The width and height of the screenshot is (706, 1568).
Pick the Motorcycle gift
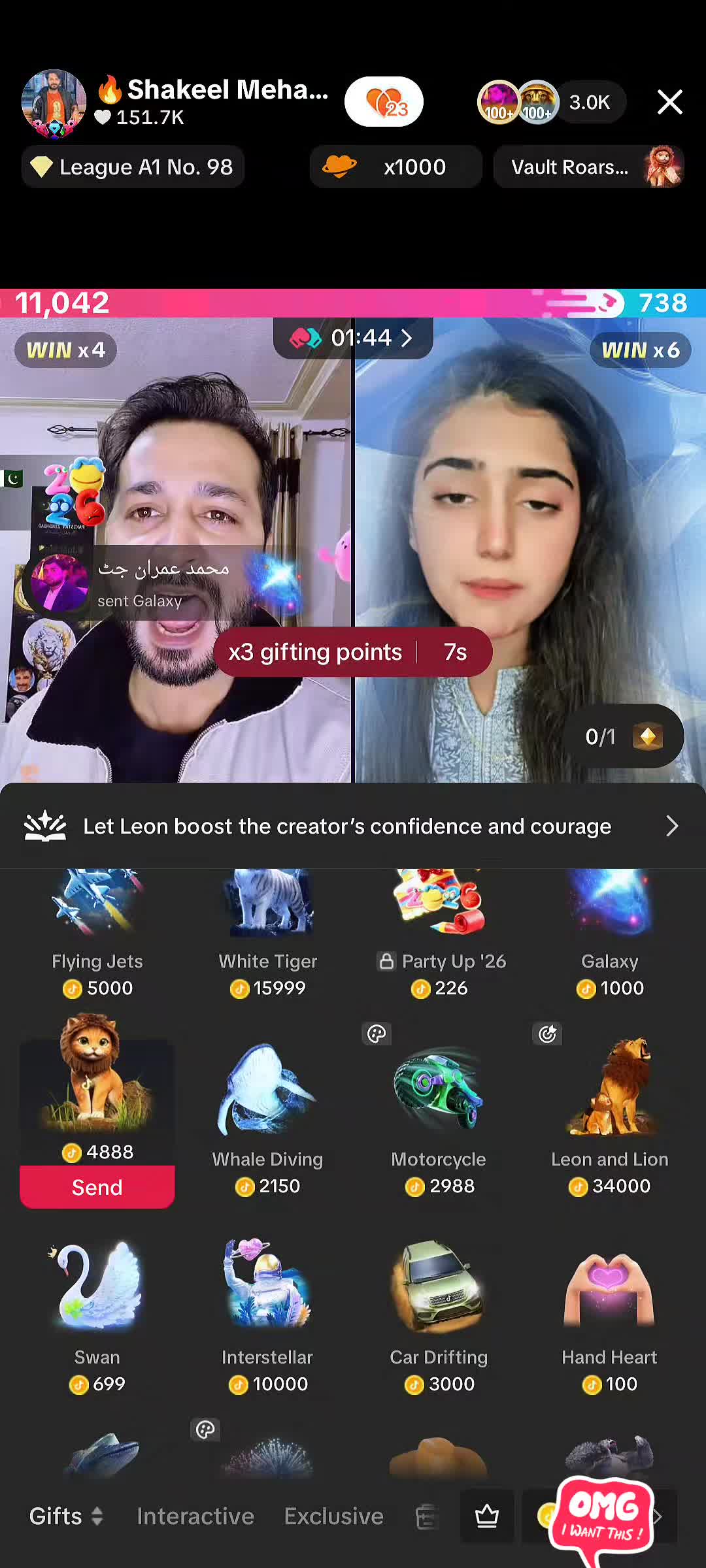[x=439, y=1119]
